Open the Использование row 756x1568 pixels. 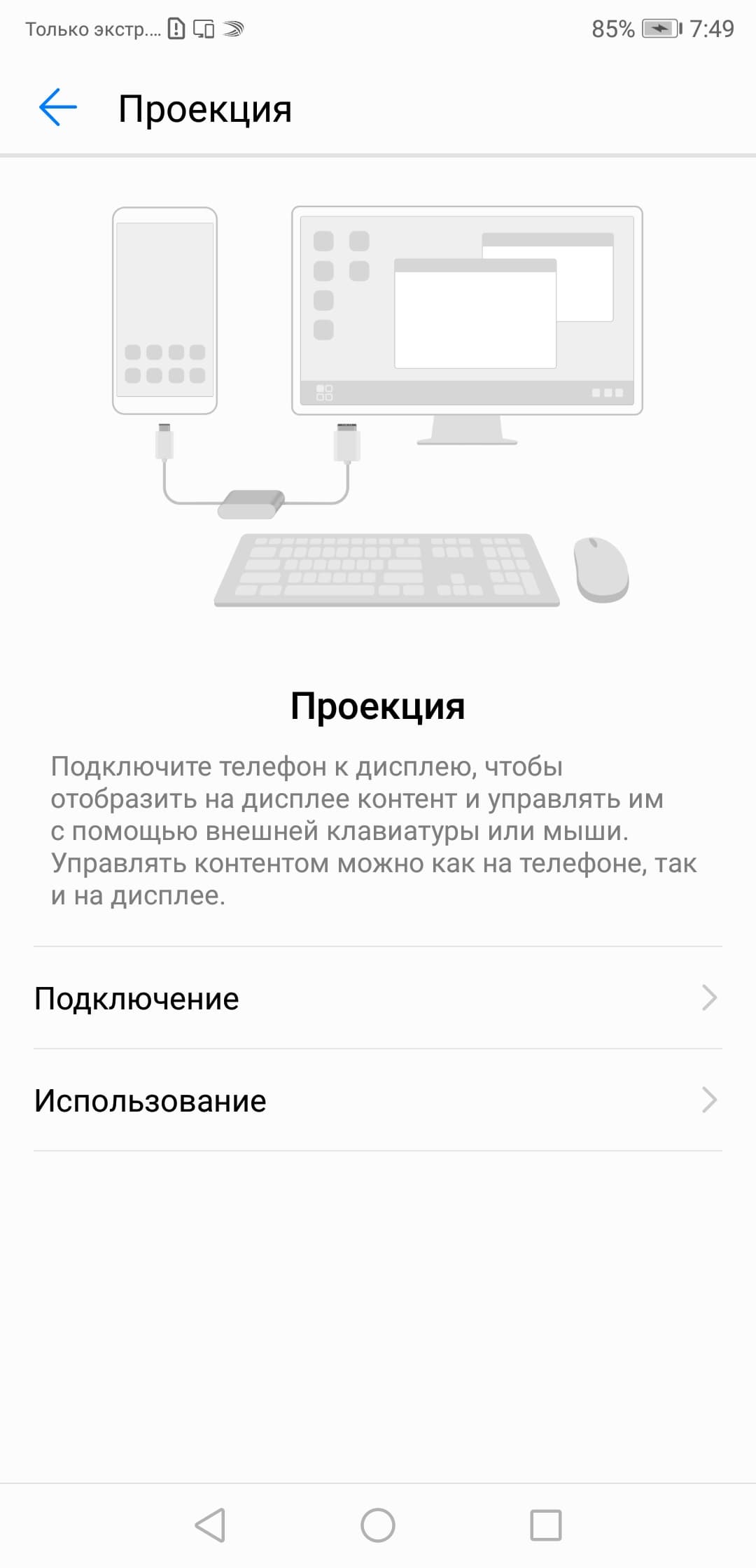(377, 1100)
